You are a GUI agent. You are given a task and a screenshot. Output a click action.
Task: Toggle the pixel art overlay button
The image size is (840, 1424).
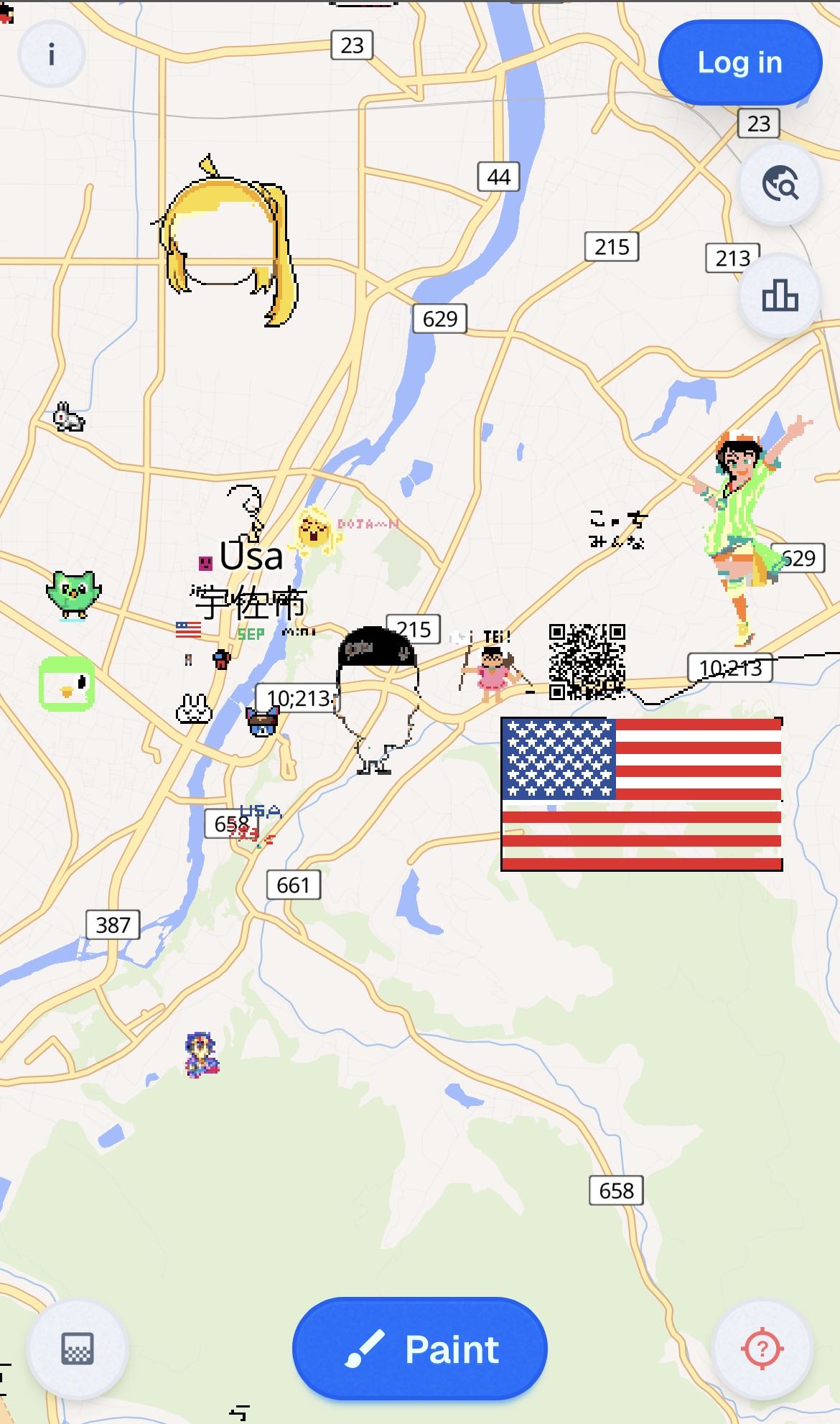[77, 1349]
